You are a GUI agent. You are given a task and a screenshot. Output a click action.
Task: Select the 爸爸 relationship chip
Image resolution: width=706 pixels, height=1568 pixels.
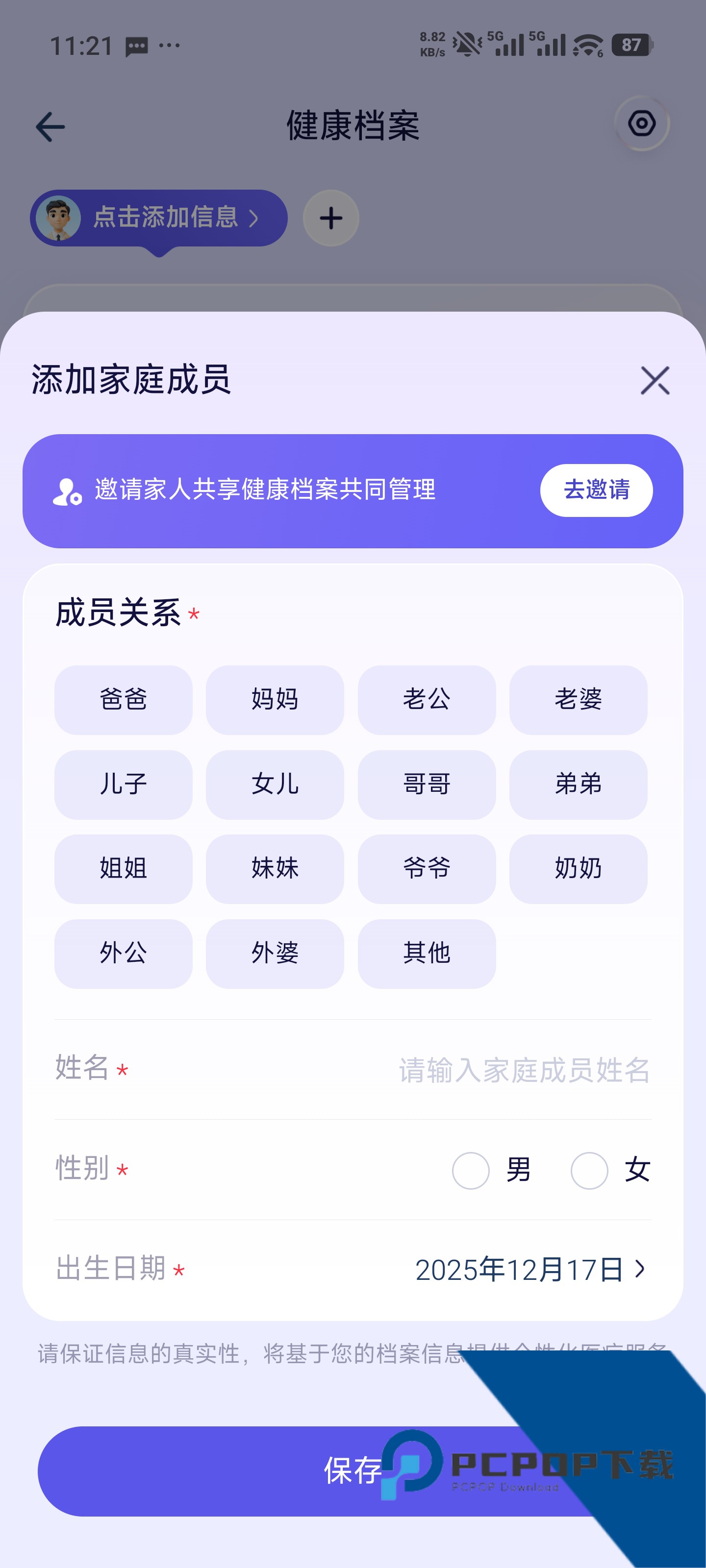(x=123, y=699)
